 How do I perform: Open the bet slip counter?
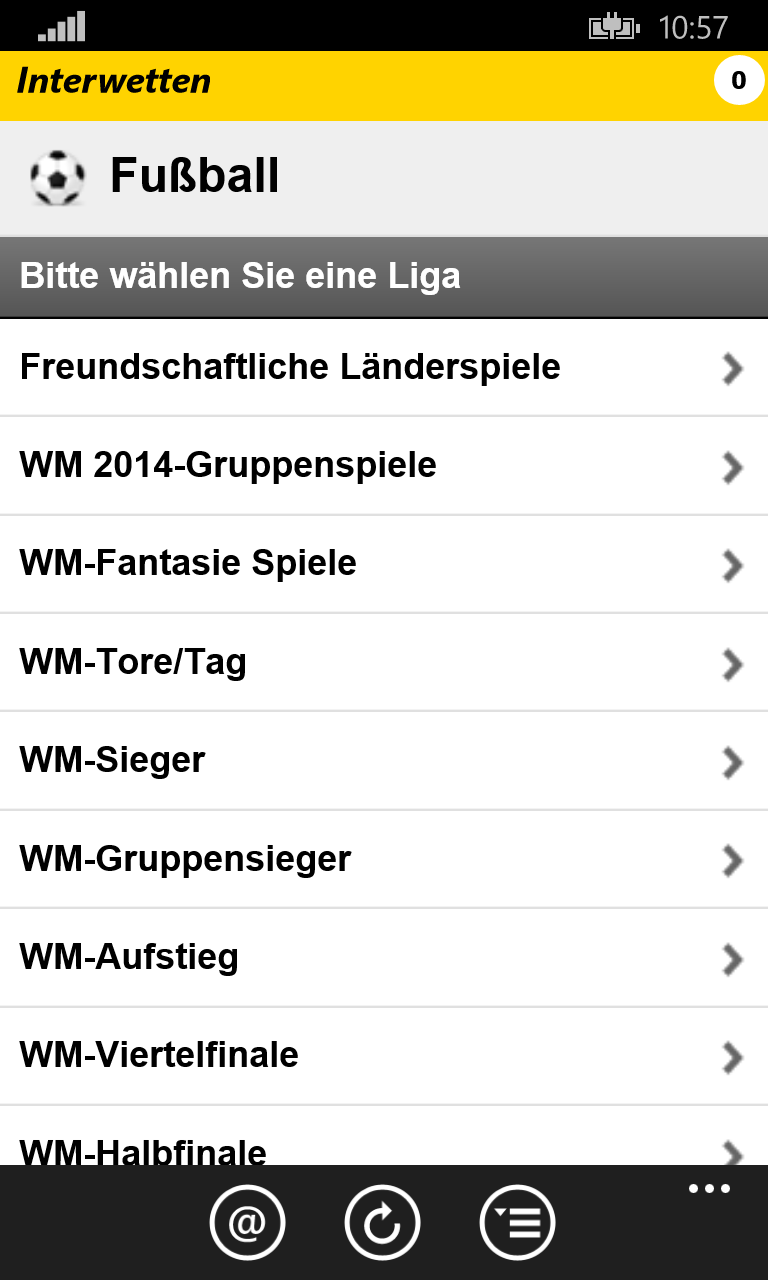coord(738,81)
